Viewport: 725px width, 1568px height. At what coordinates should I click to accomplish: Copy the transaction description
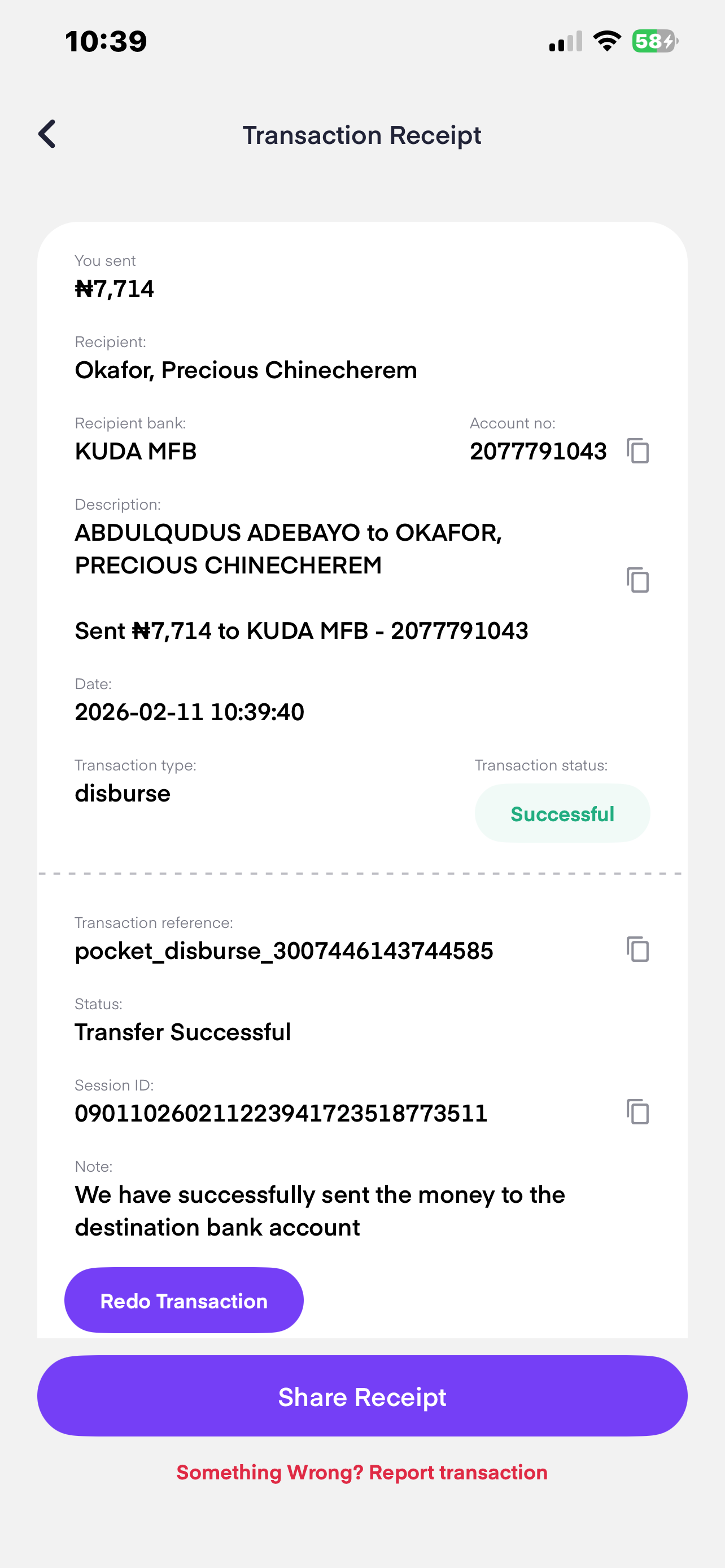pos(637,580)
